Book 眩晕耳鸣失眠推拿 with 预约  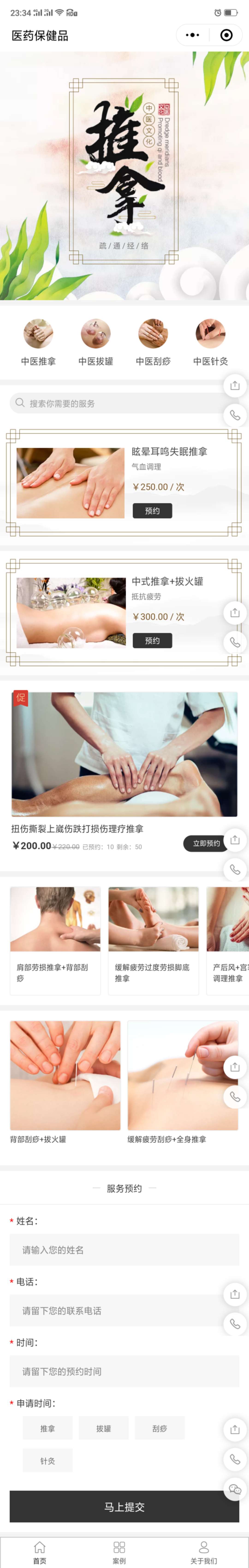click(152, 511)
